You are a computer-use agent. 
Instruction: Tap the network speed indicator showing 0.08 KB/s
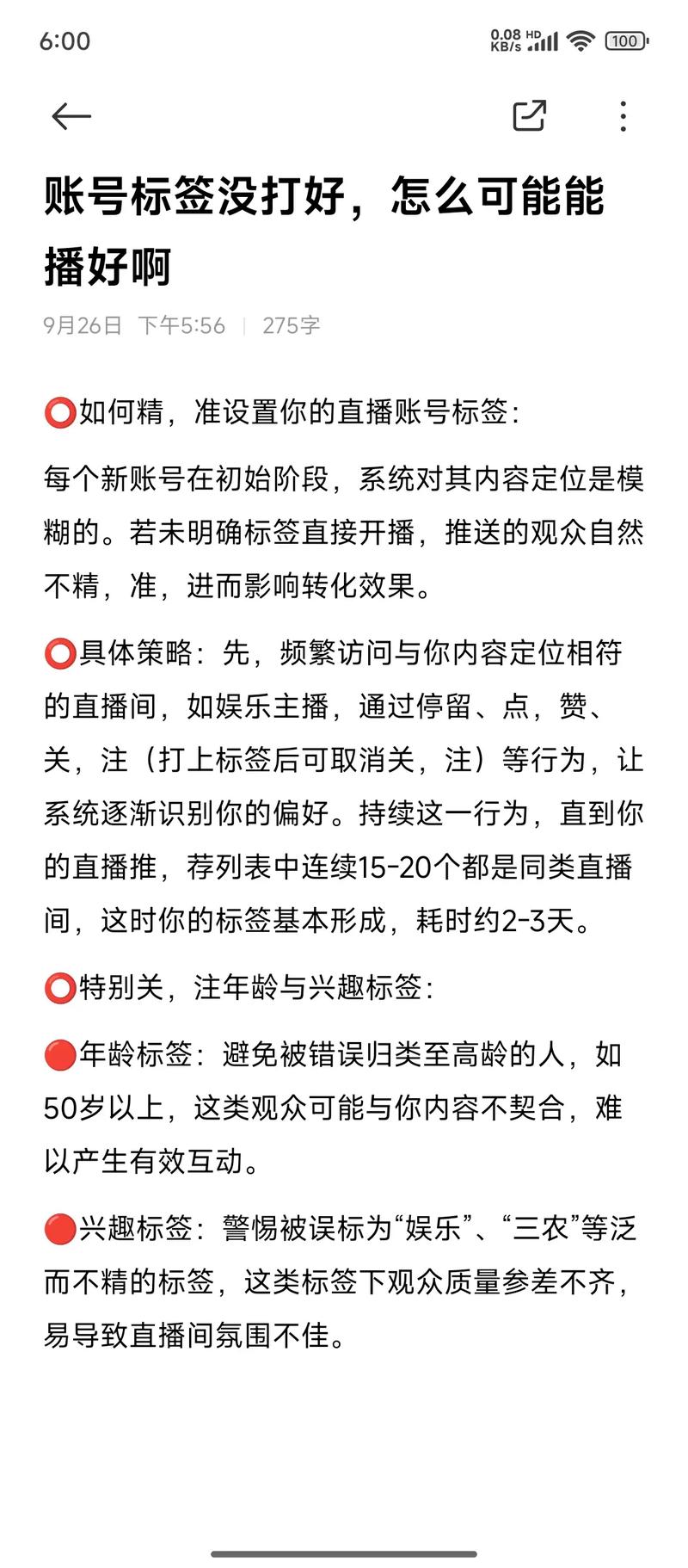coord(504,39)
